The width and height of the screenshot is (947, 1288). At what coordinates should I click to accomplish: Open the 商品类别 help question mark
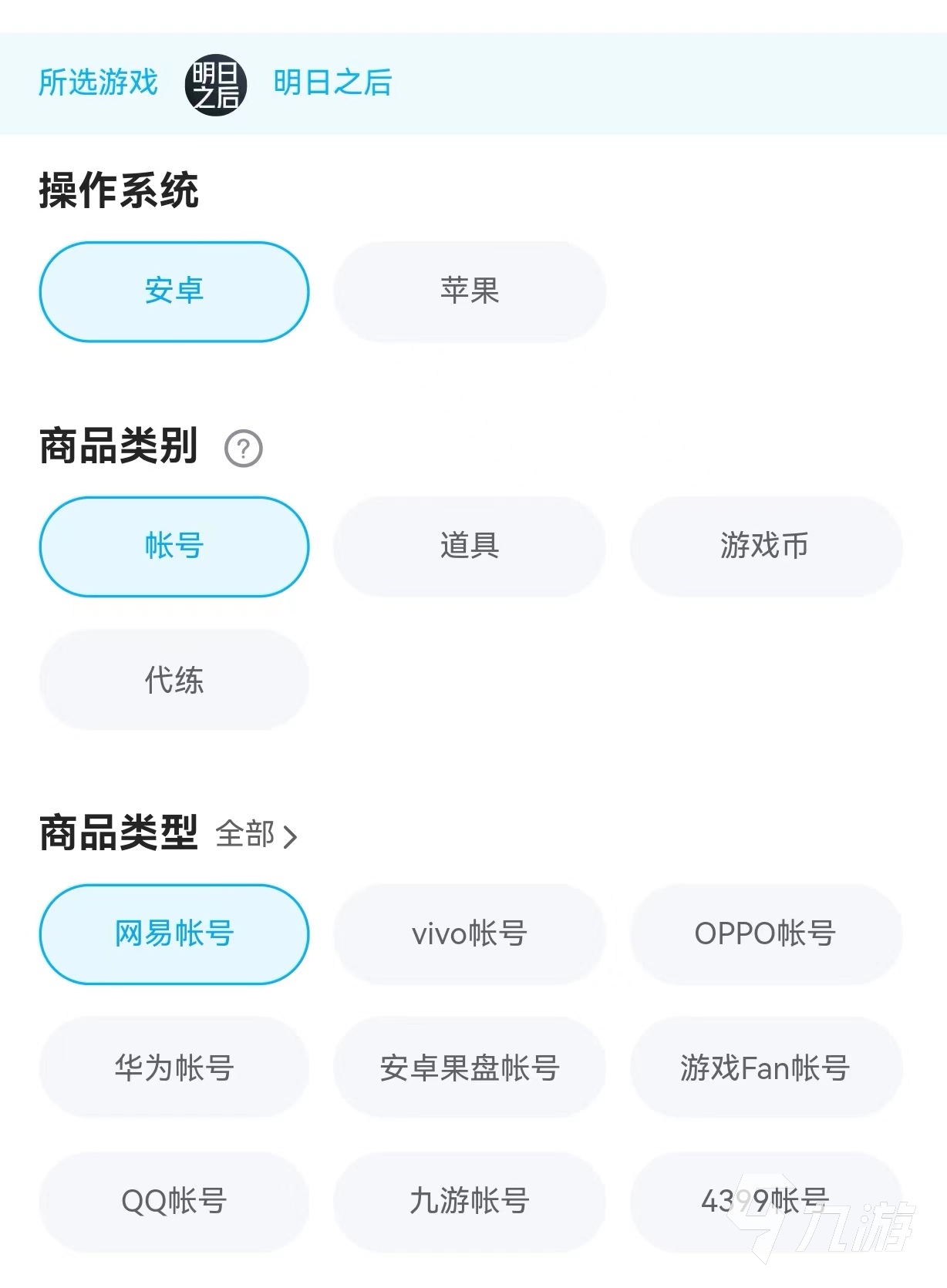244,449
